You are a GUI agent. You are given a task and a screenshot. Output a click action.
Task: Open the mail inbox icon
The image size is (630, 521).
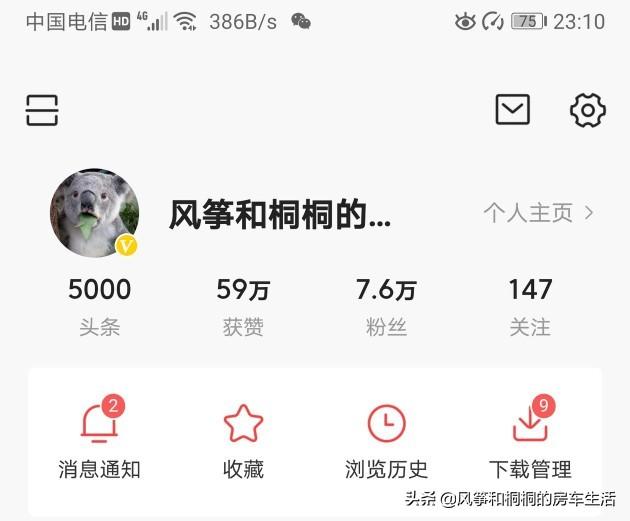(513, 110)
